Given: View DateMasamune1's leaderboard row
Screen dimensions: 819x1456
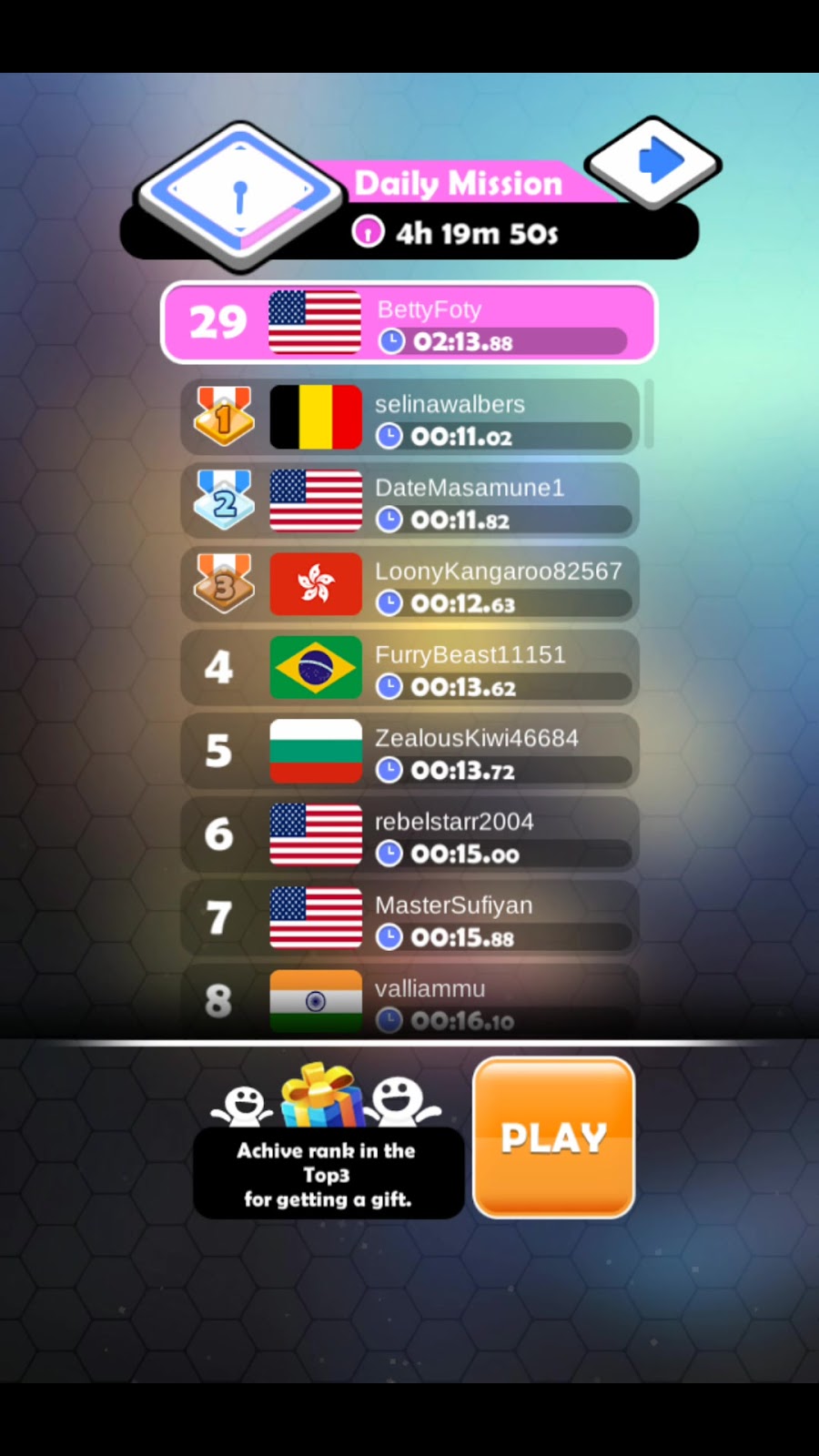Looking at the screenshot, I should pos(409,501).
